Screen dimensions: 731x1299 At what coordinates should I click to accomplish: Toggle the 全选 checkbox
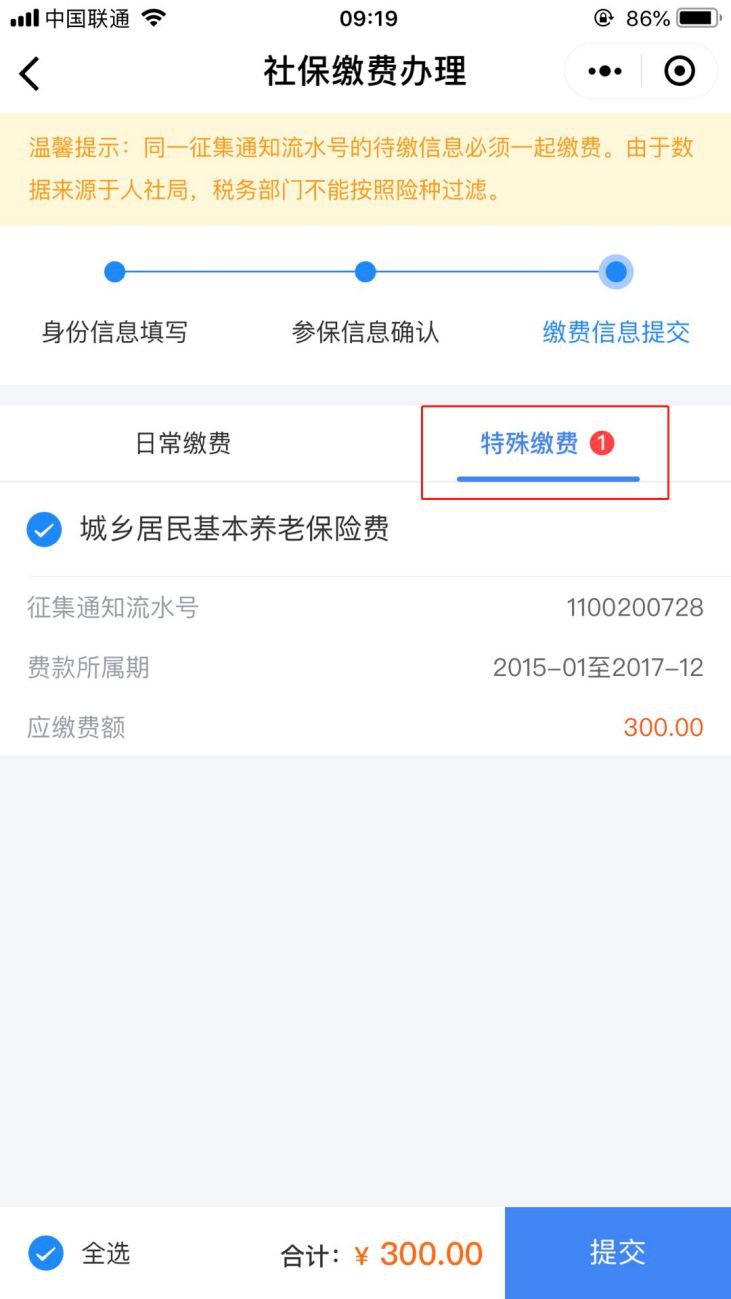tap(46, 1253)
